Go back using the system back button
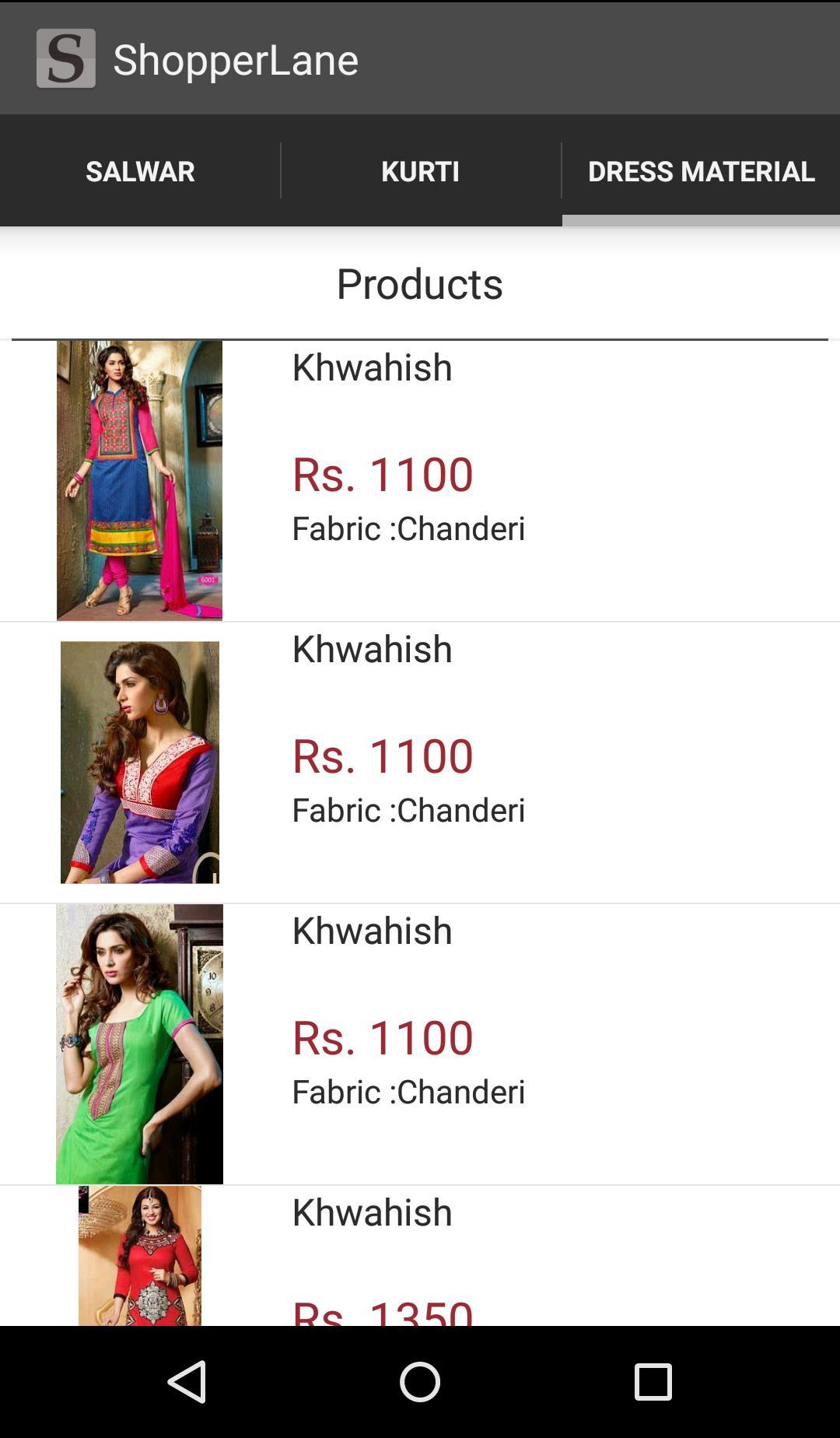Image resolution: width=840 pixels, height=1438 pixels. (187, 1382)
